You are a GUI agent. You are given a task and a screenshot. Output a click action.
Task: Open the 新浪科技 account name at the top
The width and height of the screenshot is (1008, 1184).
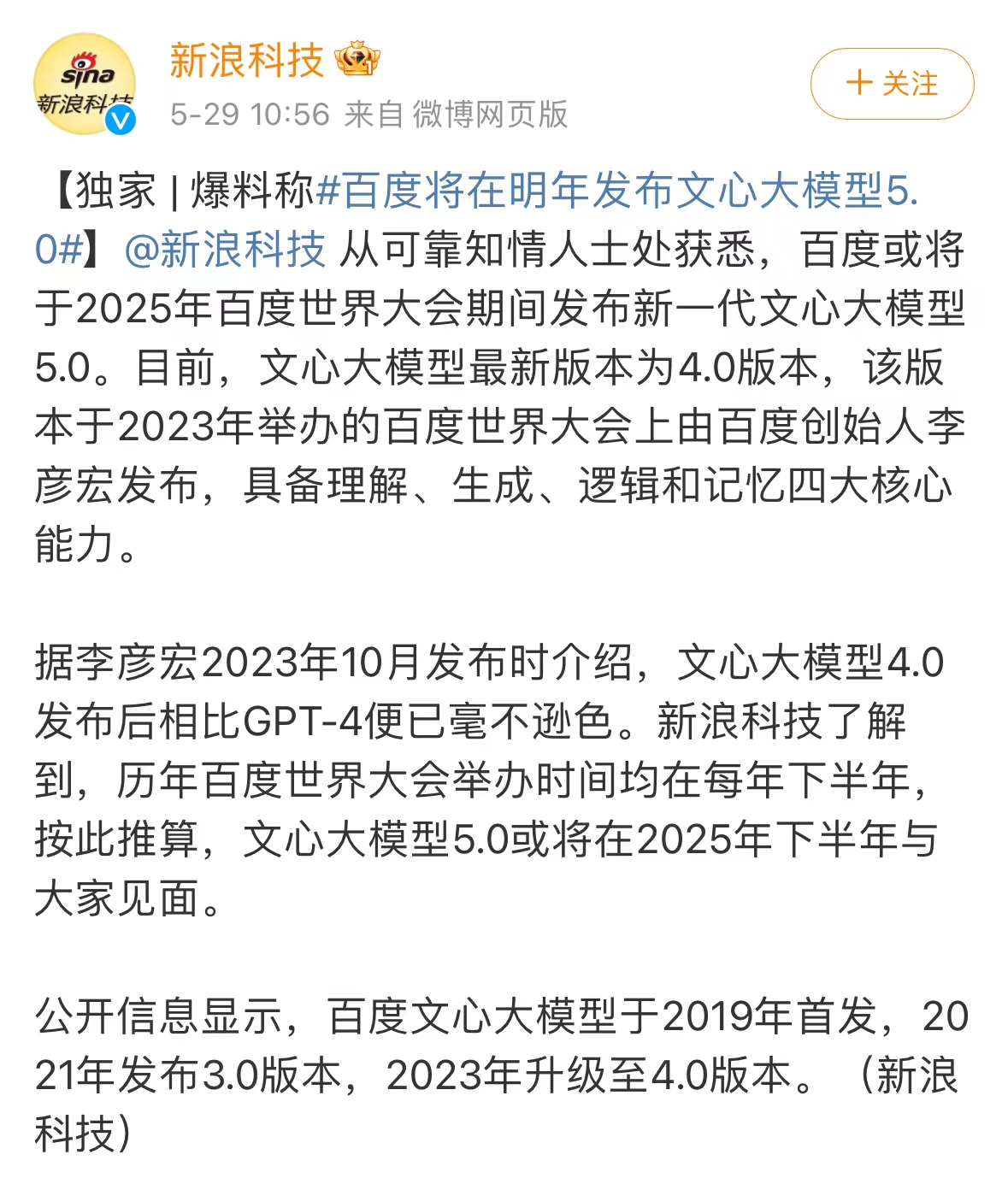[246, 61]
